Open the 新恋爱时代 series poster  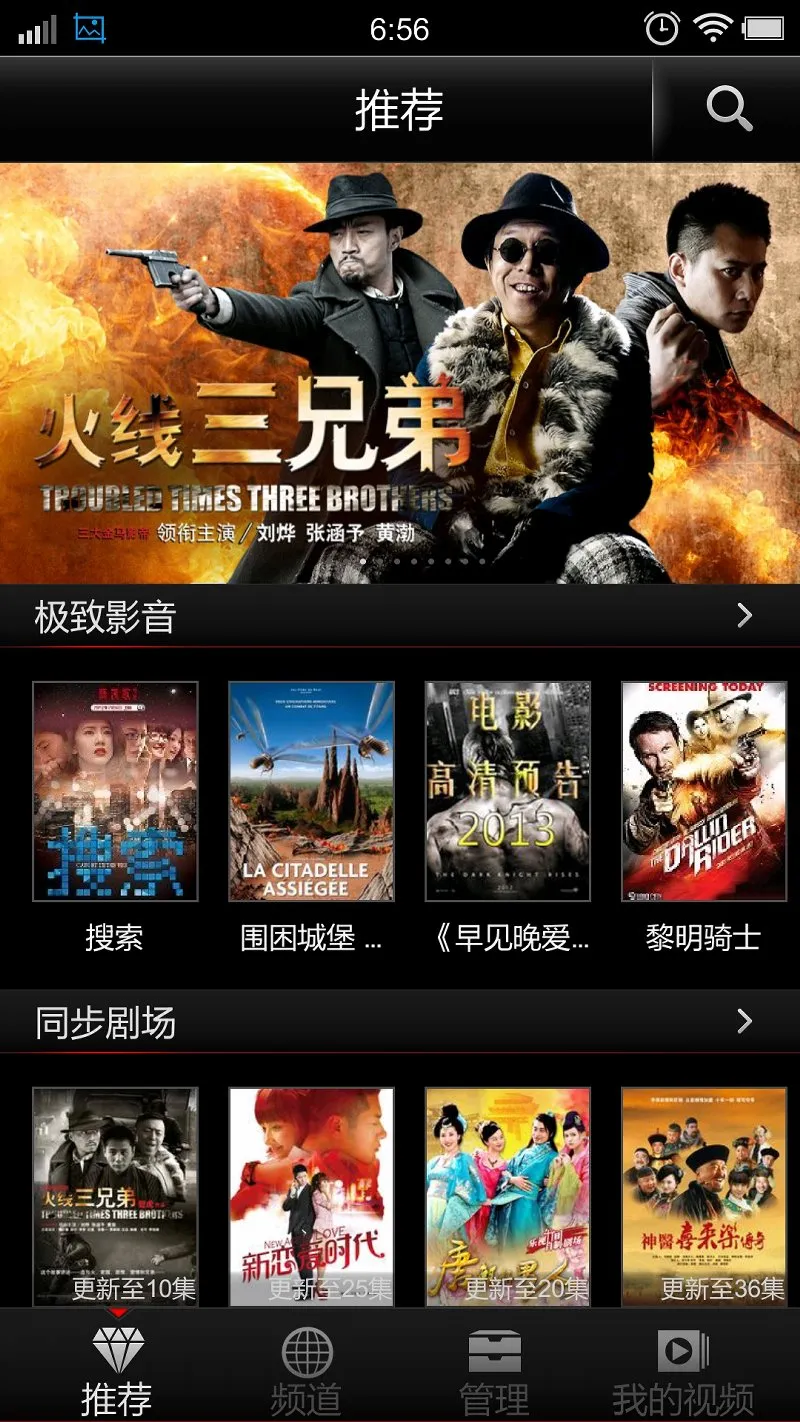coord(311,1197)
